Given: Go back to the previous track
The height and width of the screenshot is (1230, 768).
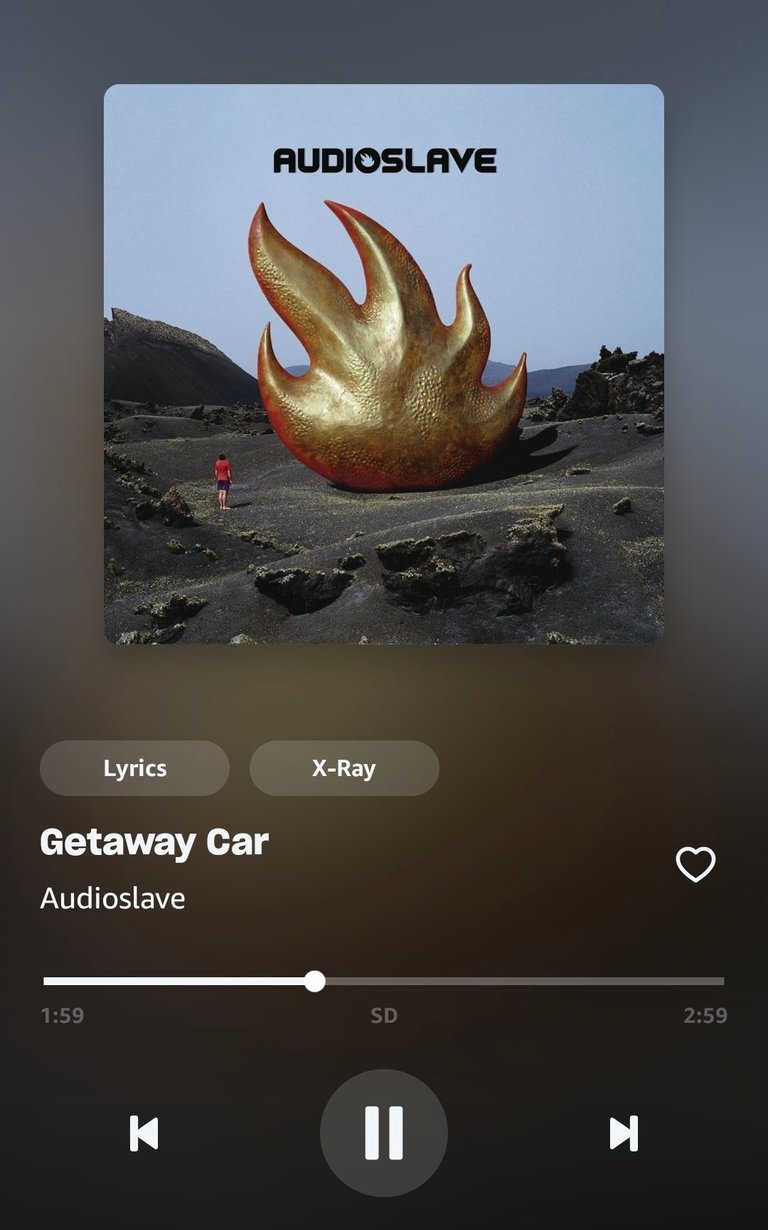Looking at the screenshot, I should tap(144, 1133).
